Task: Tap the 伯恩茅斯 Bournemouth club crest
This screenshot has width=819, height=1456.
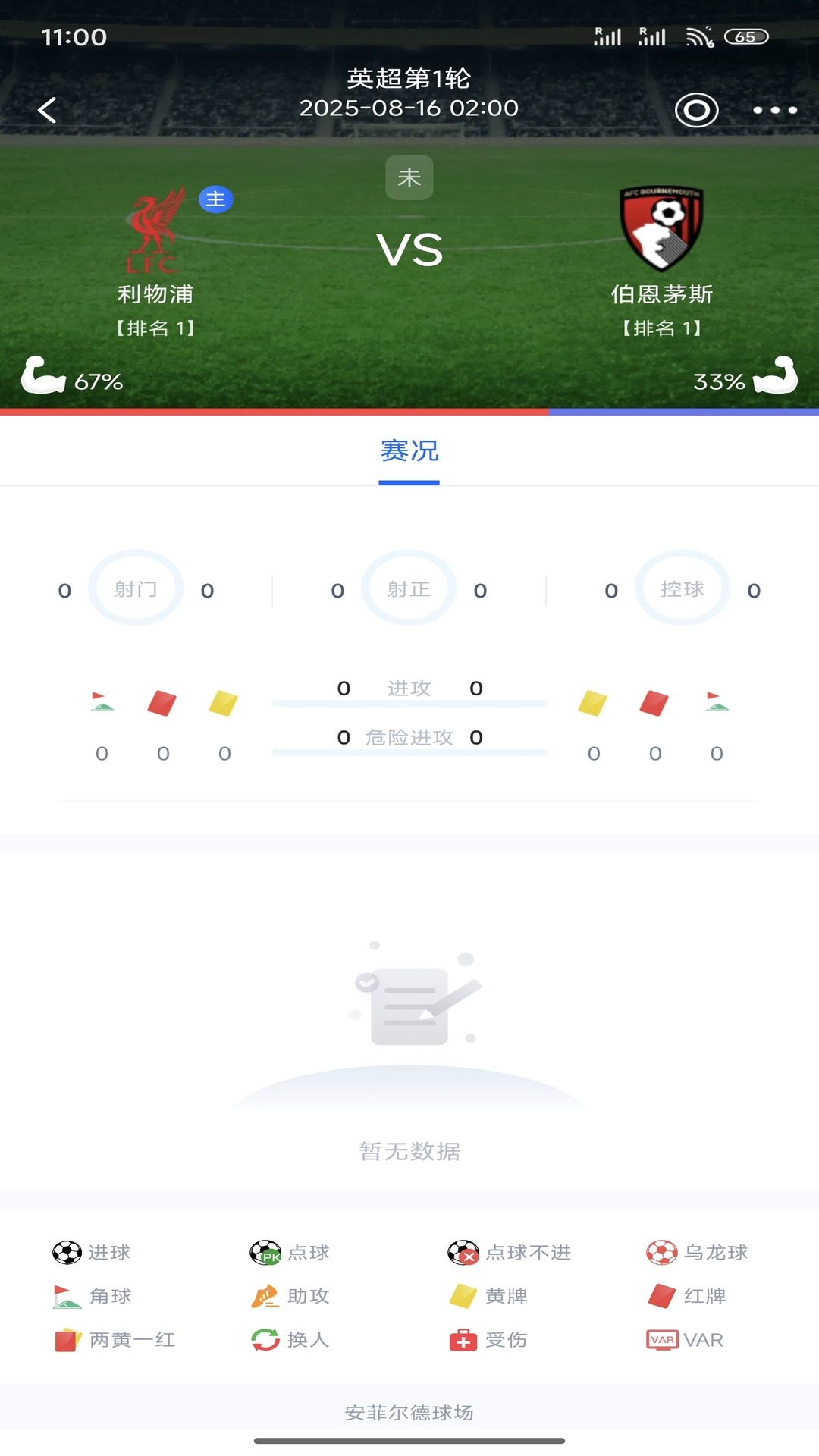Action: click(662, 227)
